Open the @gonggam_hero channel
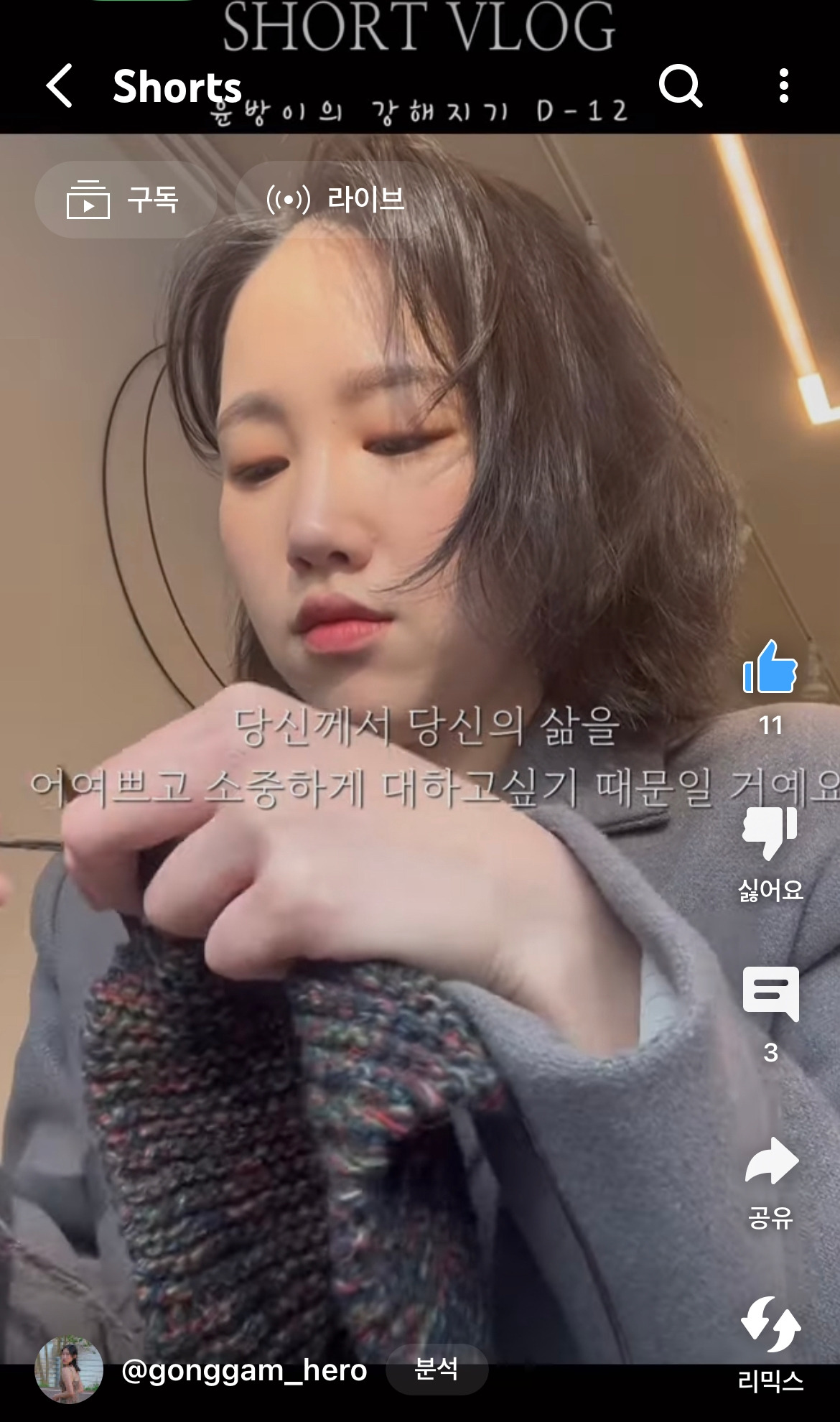Image resolution: width=840 pixels, height=1422 pixels. (x=244, y=1370)
